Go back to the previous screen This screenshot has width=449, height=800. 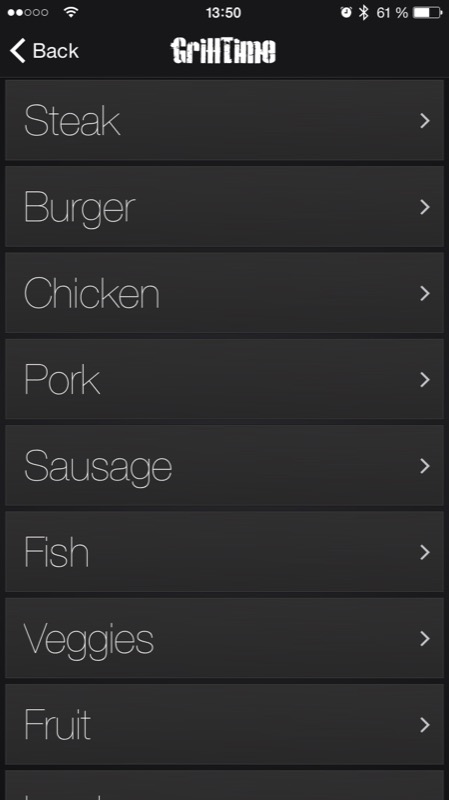coord(44,51)
